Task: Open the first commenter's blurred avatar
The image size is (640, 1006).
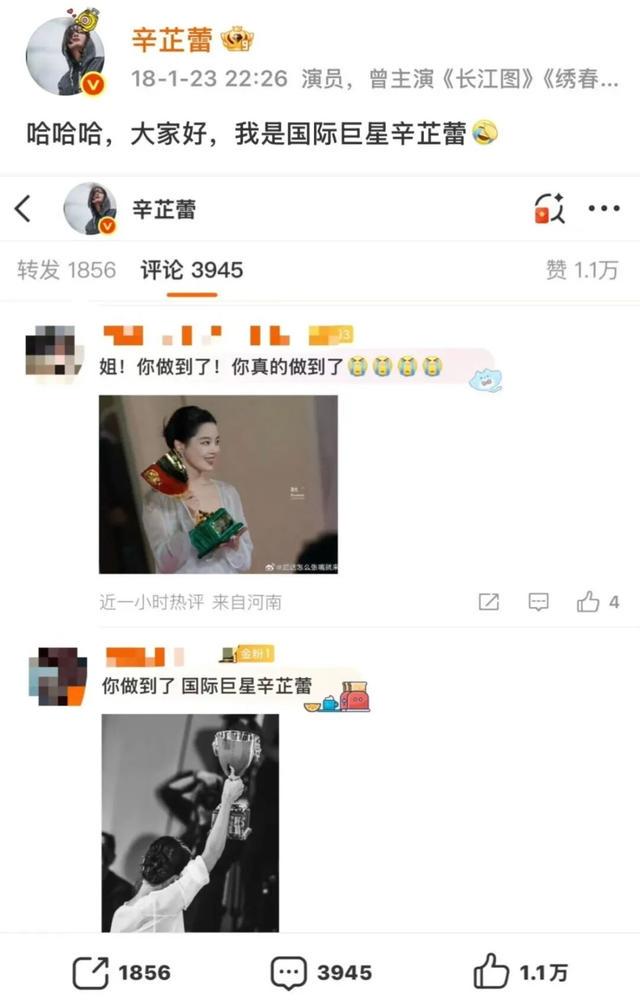Action: pyautogui.click(x=54, y=352)
